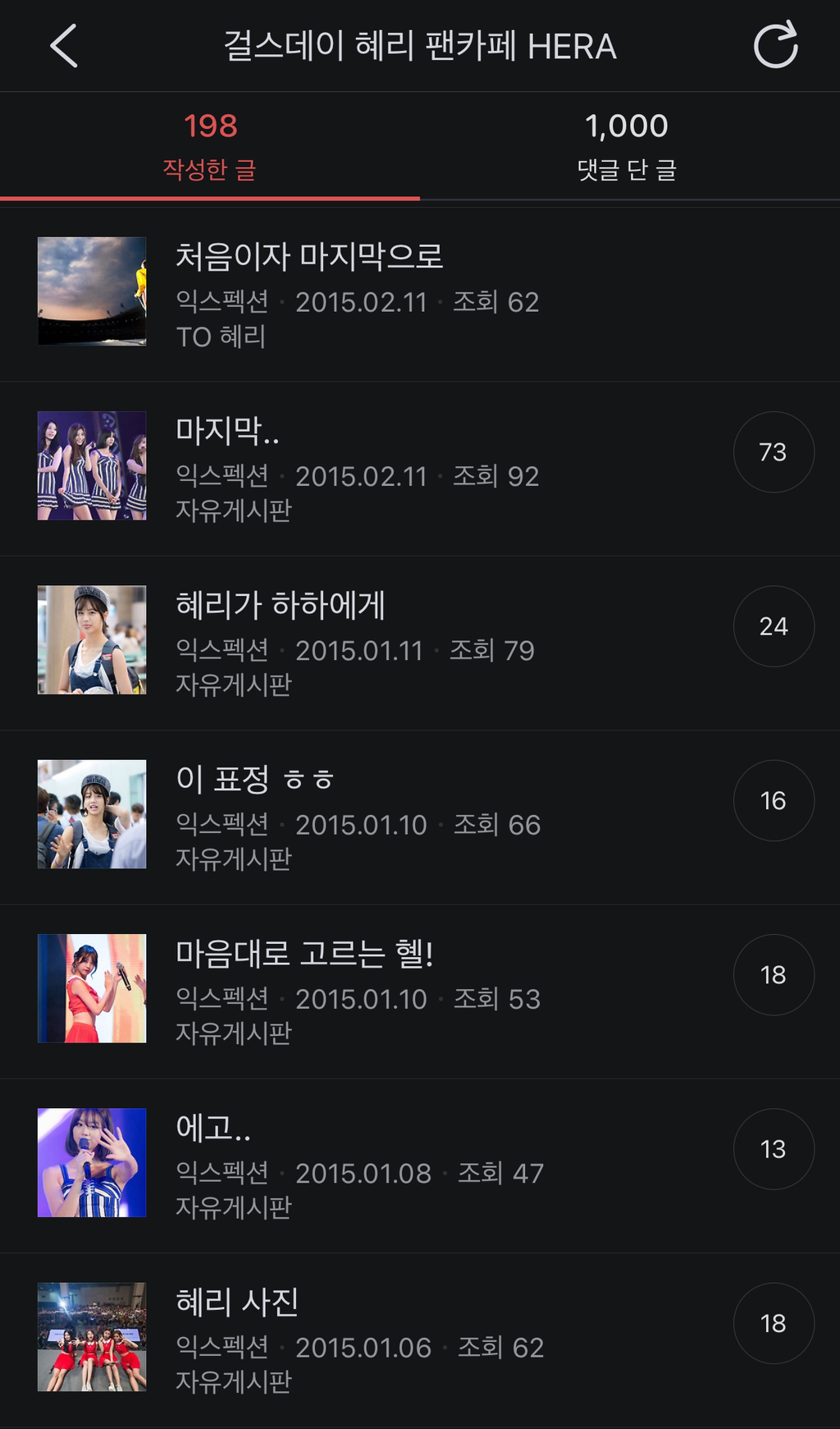The height and width of the screenshot is (1429, 840).
Task: Open the post 이 표정 ㅎㅎ
Action: (254, 780)
